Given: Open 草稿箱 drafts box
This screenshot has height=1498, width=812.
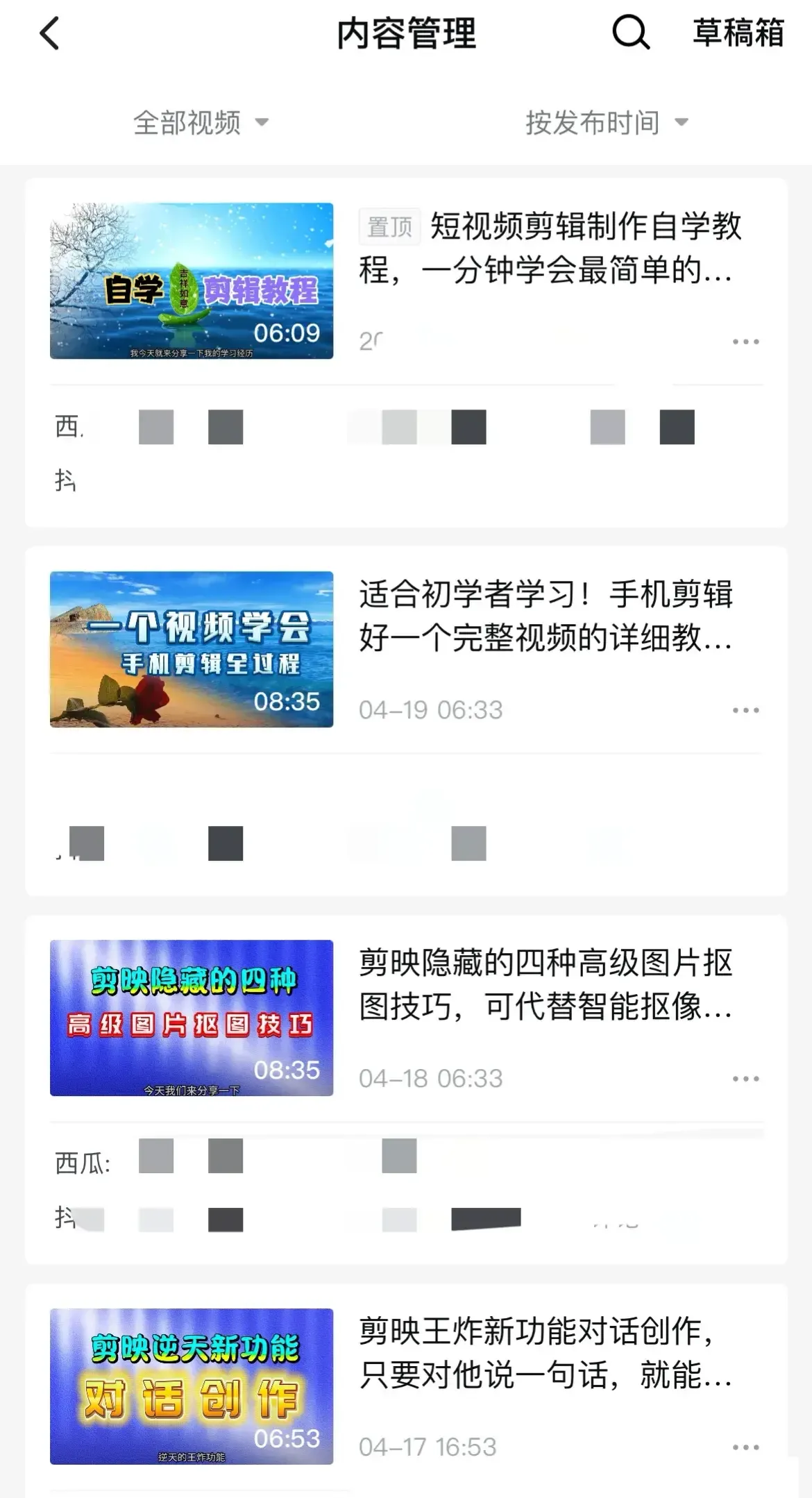Looking at the screenshot, I should coord(738,33).
